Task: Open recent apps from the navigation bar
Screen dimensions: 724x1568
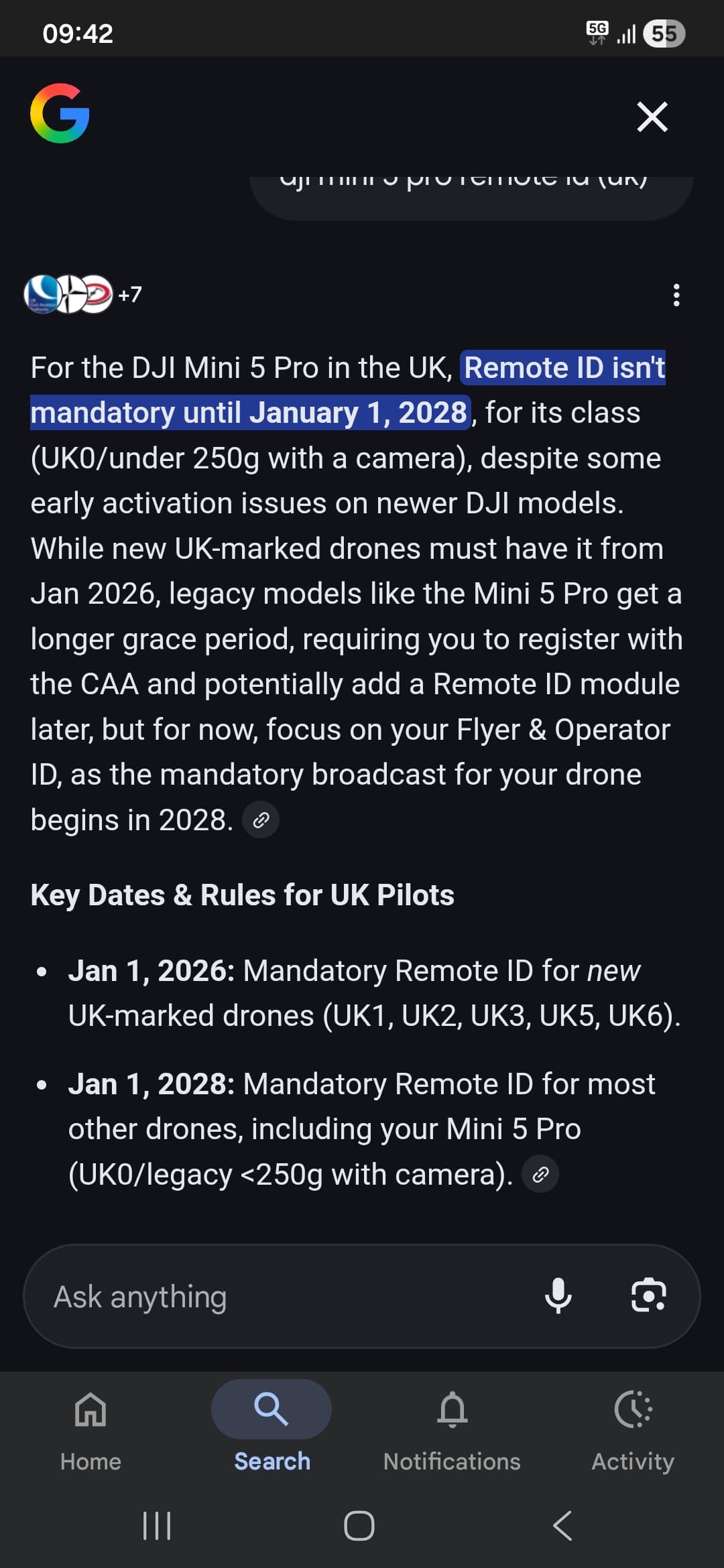Action: click(x=157, y=1526)
